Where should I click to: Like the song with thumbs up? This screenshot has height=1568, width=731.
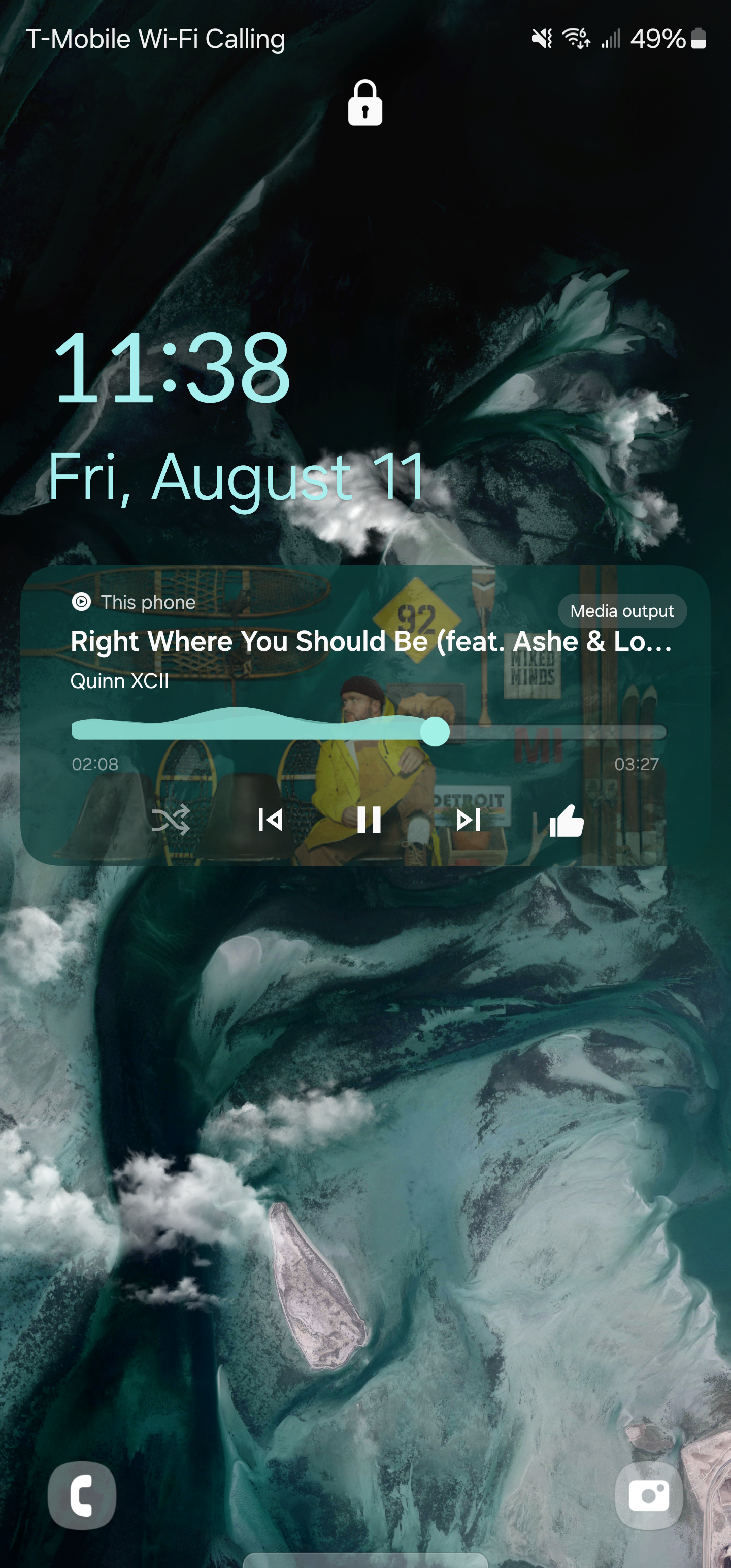pyautogui.click(x=567, y=821)
